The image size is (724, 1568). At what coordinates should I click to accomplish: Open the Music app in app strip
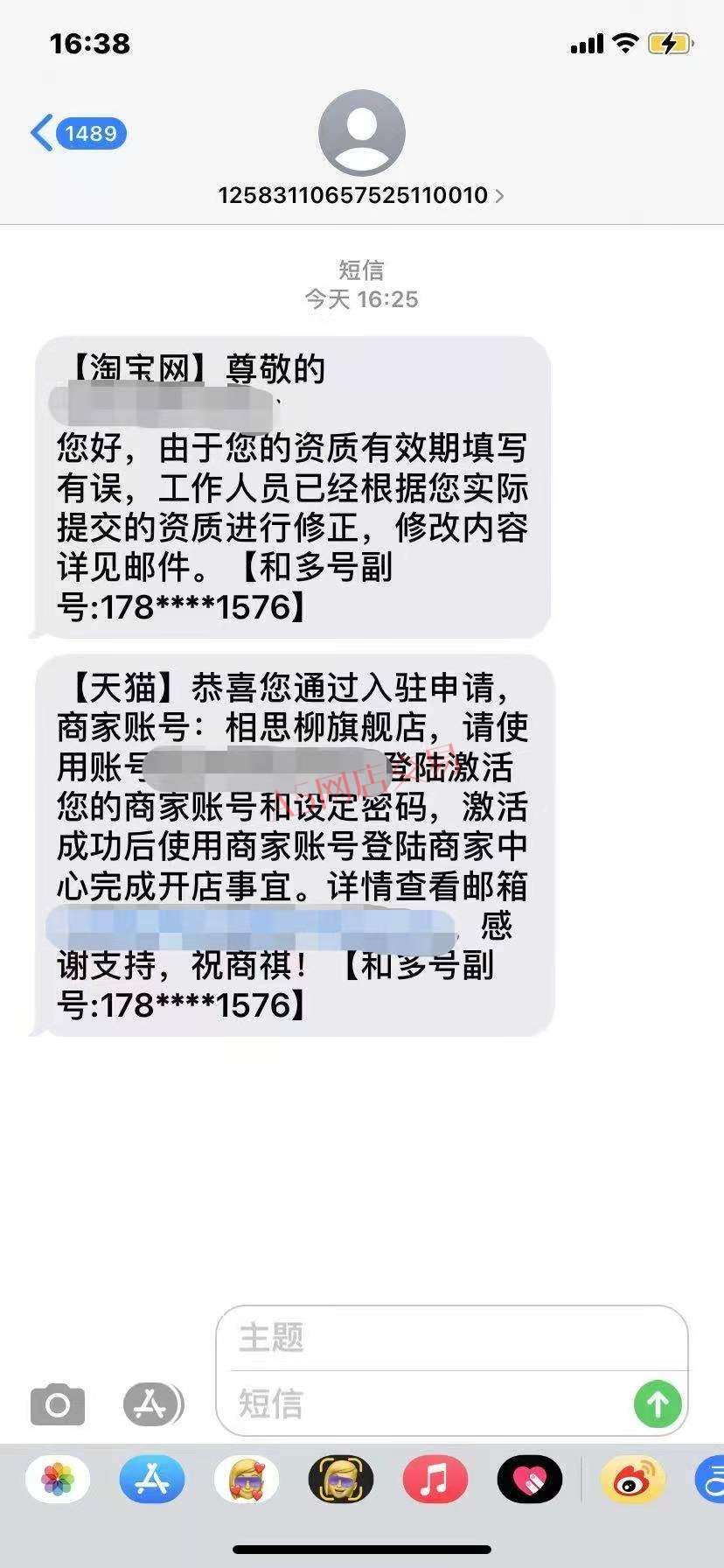click(x=435, y=1480)
